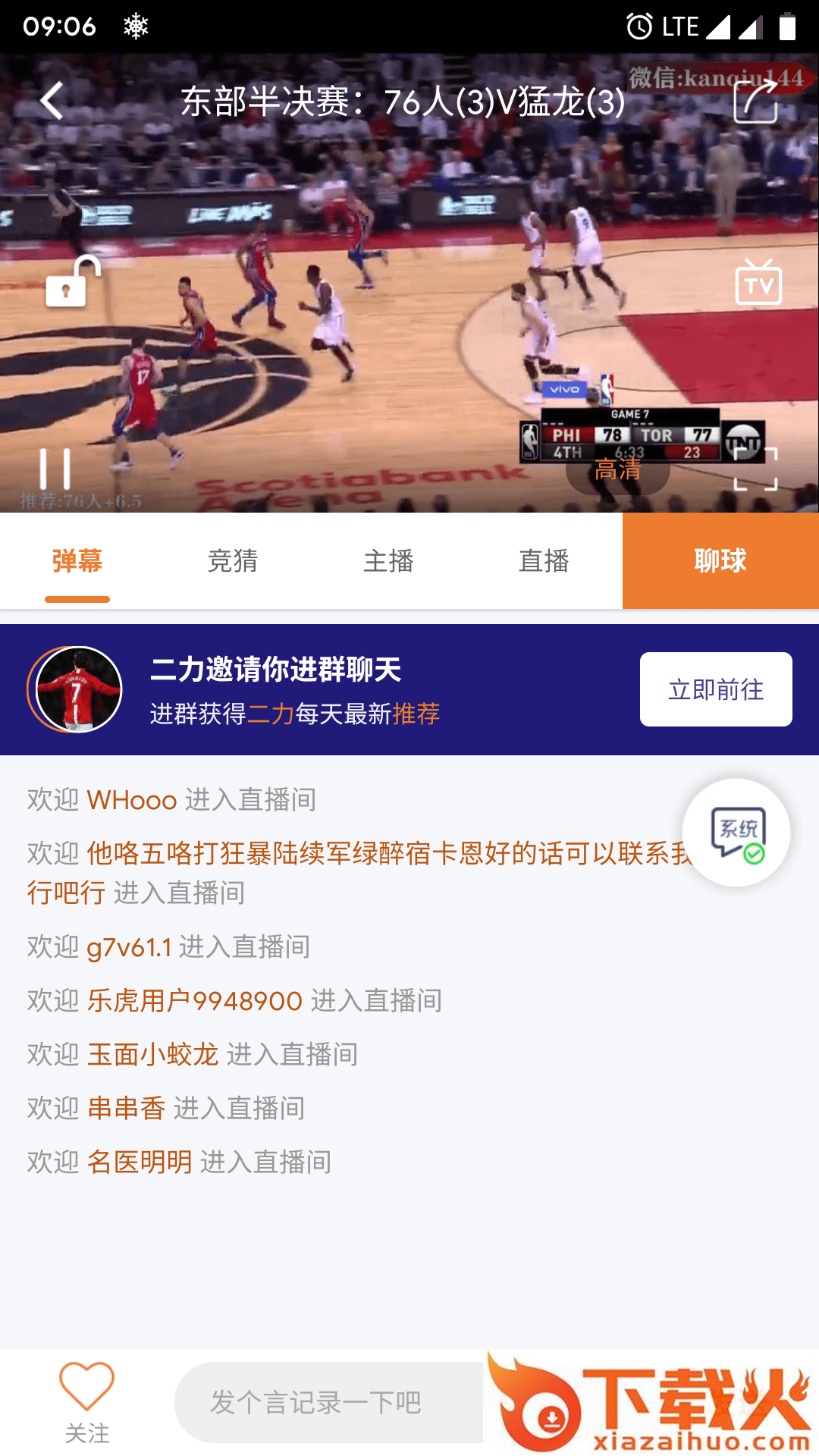Toggle the 系统 message filter bubble

coord(736,833)
